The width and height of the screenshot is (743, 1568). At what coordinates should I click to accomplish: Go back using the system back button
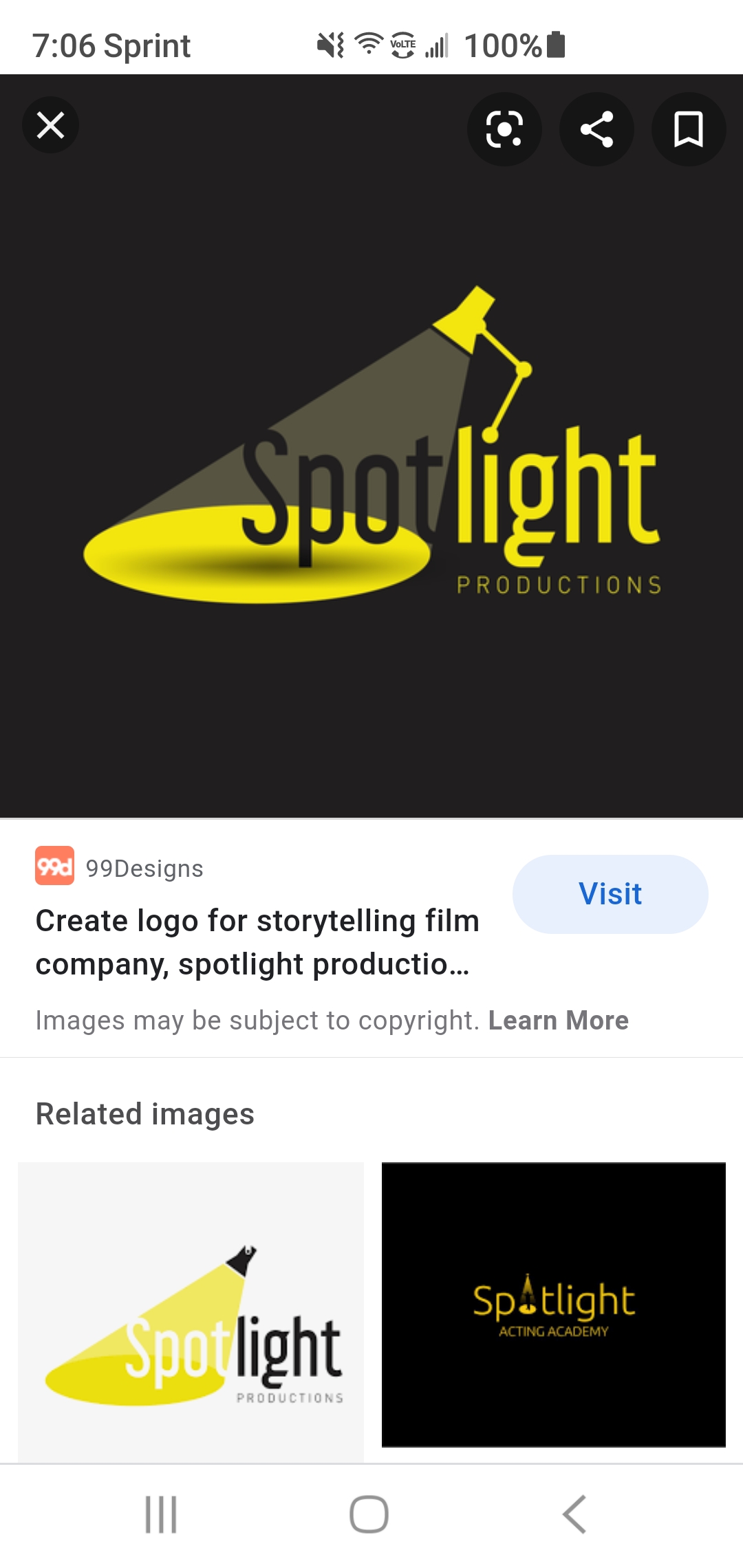click(574, 1514)
